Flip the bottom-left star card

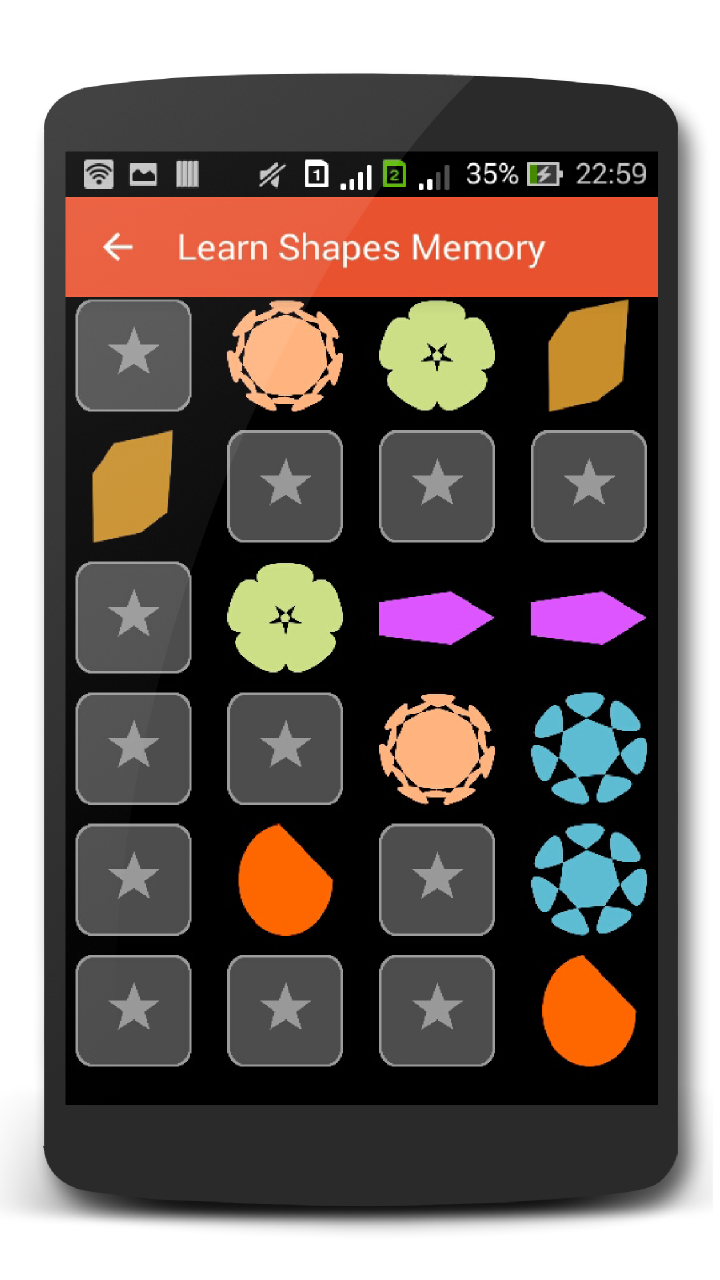pos(133,1010)
